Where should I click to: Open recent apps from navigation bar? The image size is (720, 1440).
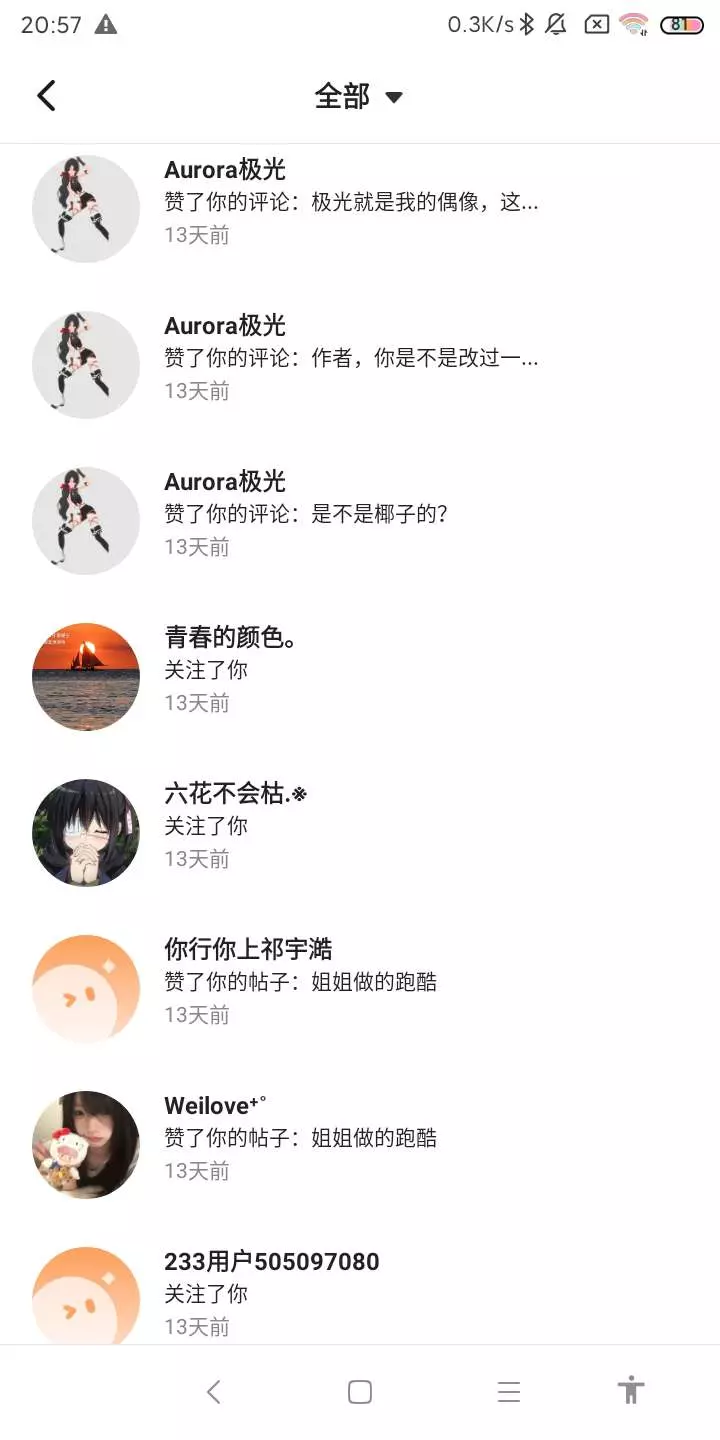pos(509,1392)
